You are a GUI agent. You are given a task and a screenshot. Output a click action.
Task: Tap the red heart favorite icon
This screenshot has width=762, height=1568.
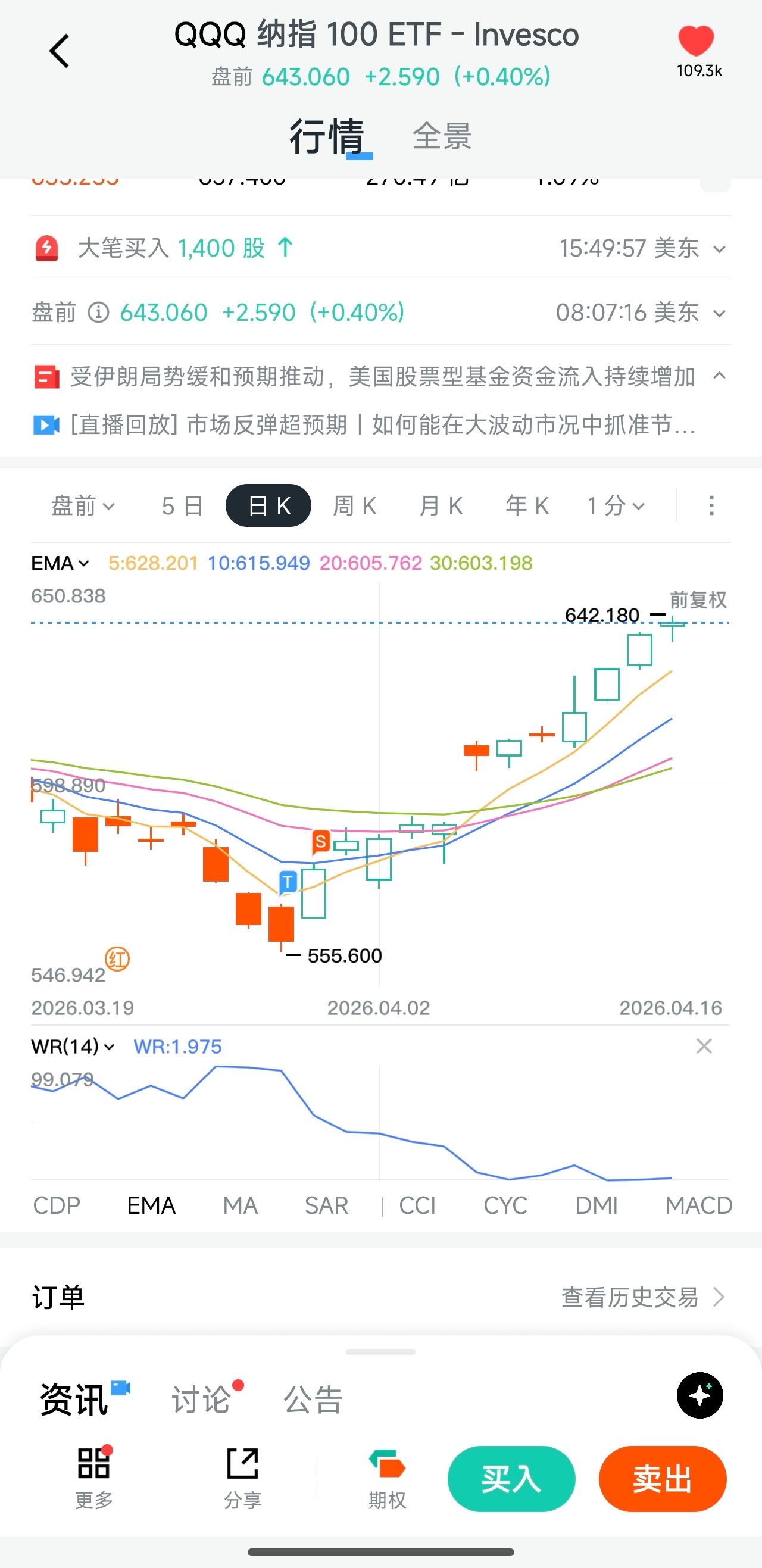(696, 42)
